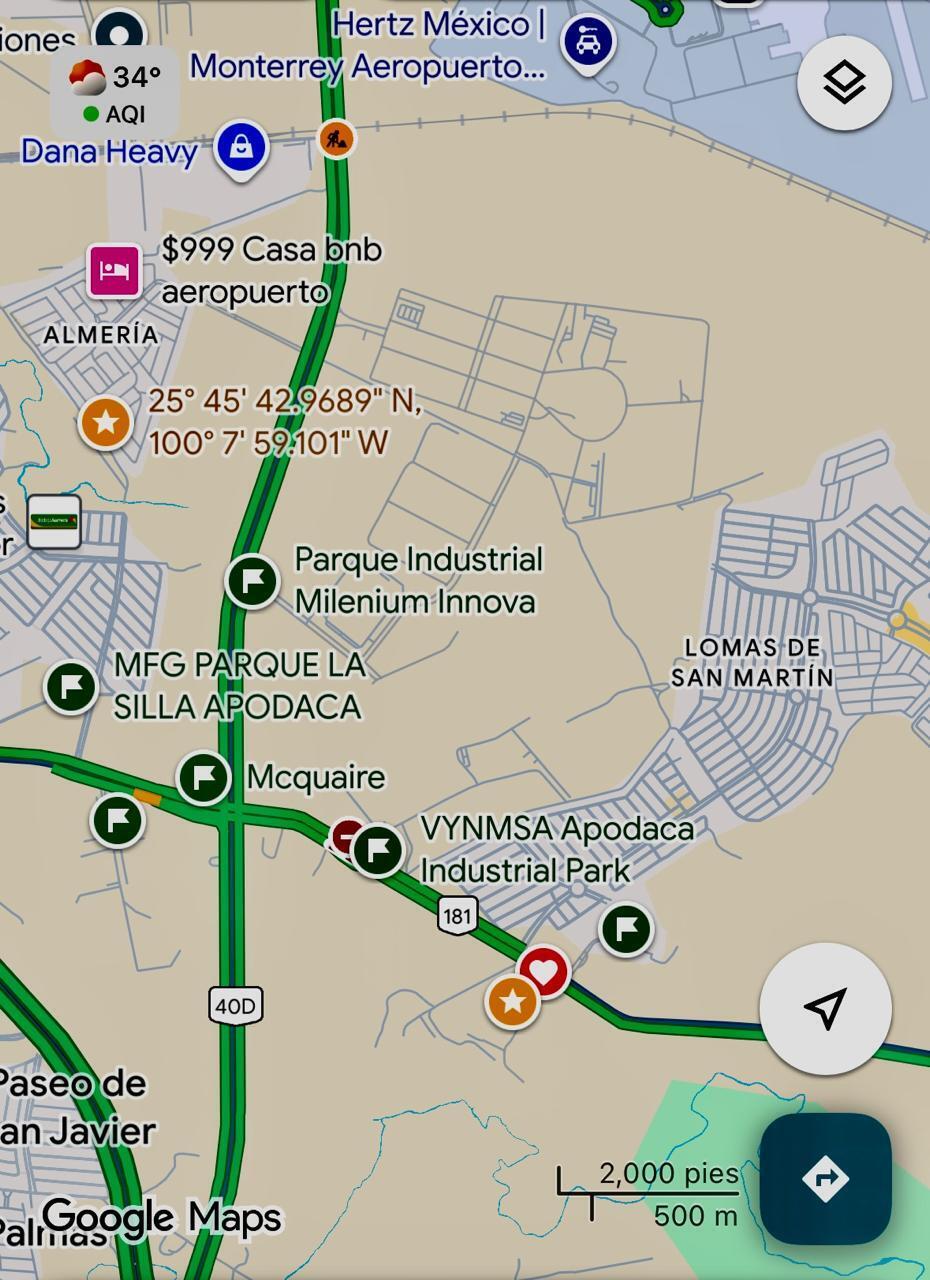This screenshot has height=1280, width=930.
Task: Open the Dana Heavy shopping pin
Action: click(241, 148)
